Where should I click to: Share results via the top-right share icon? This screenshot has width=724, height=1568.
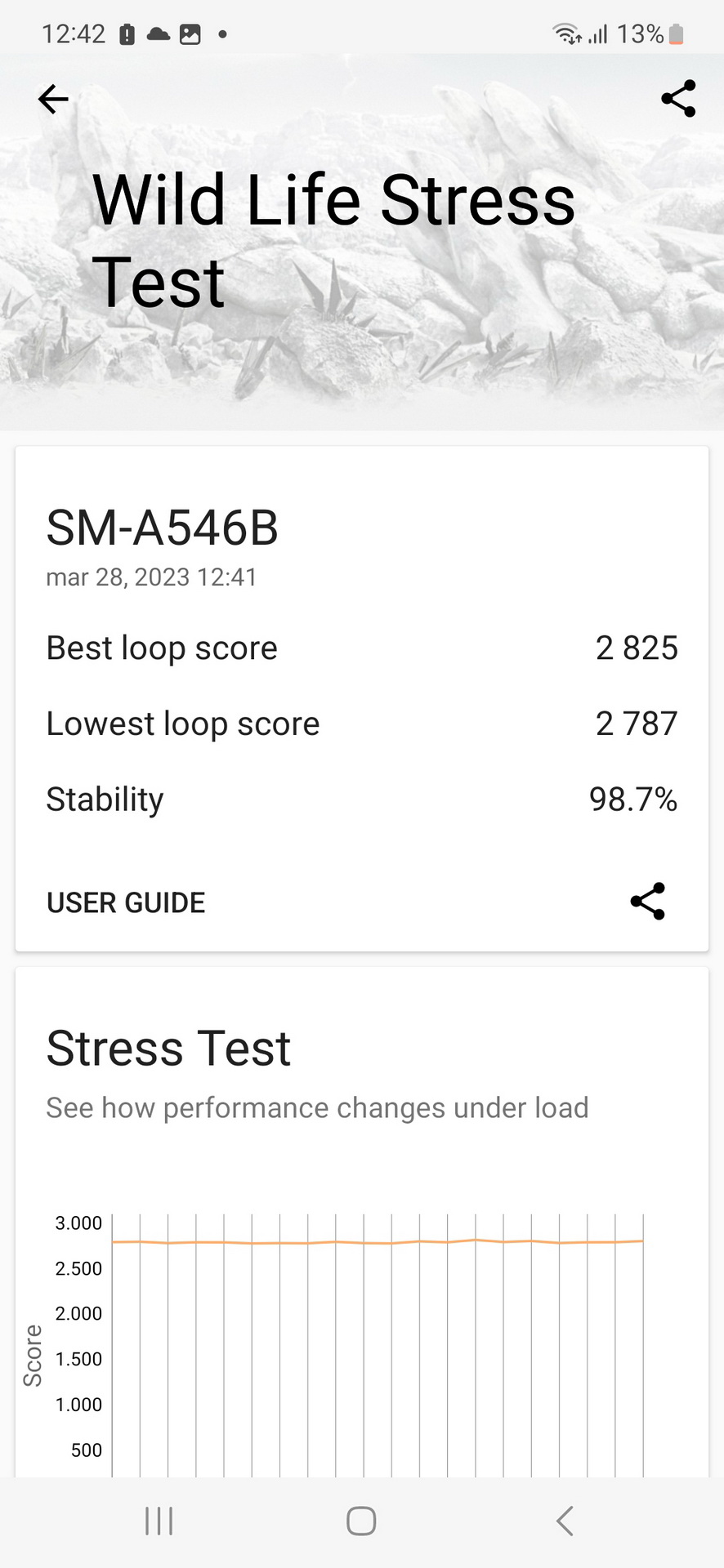[x=678, y=99]
